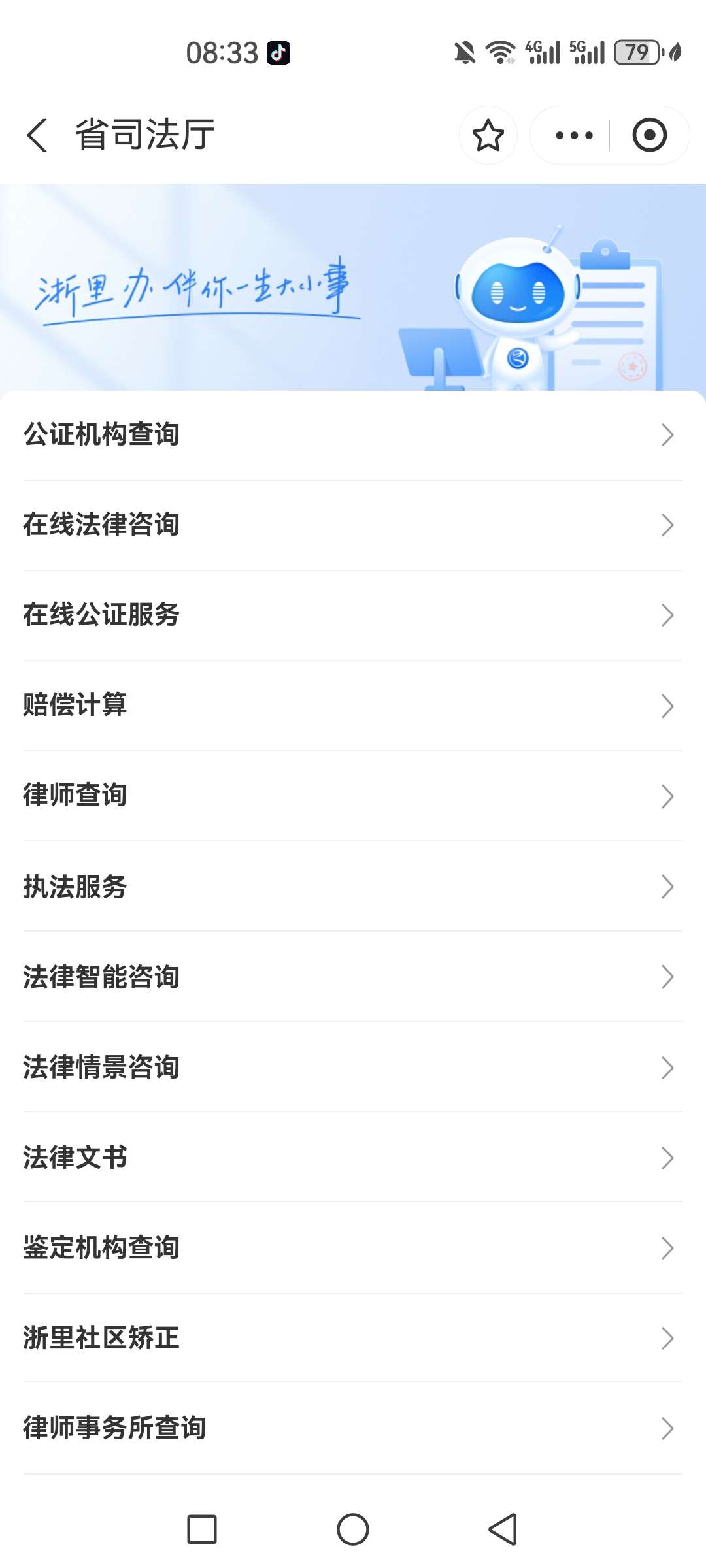The height and width of the screenshot is (1568, 706).
Task: Close the mini program via the circle icon
Action: click(x=649, y=135)
